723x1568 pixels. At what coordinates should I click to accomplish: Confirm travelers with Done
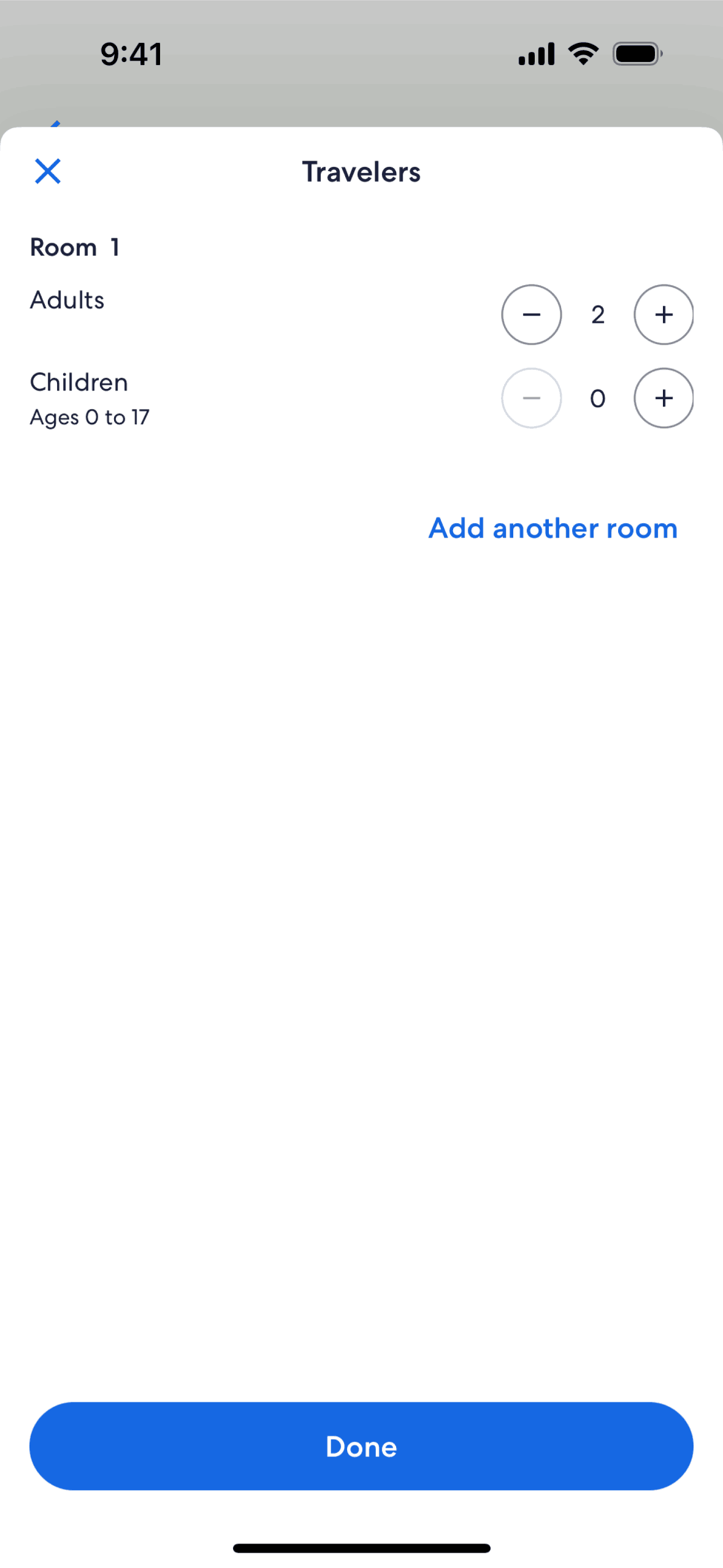point(361,1445)
